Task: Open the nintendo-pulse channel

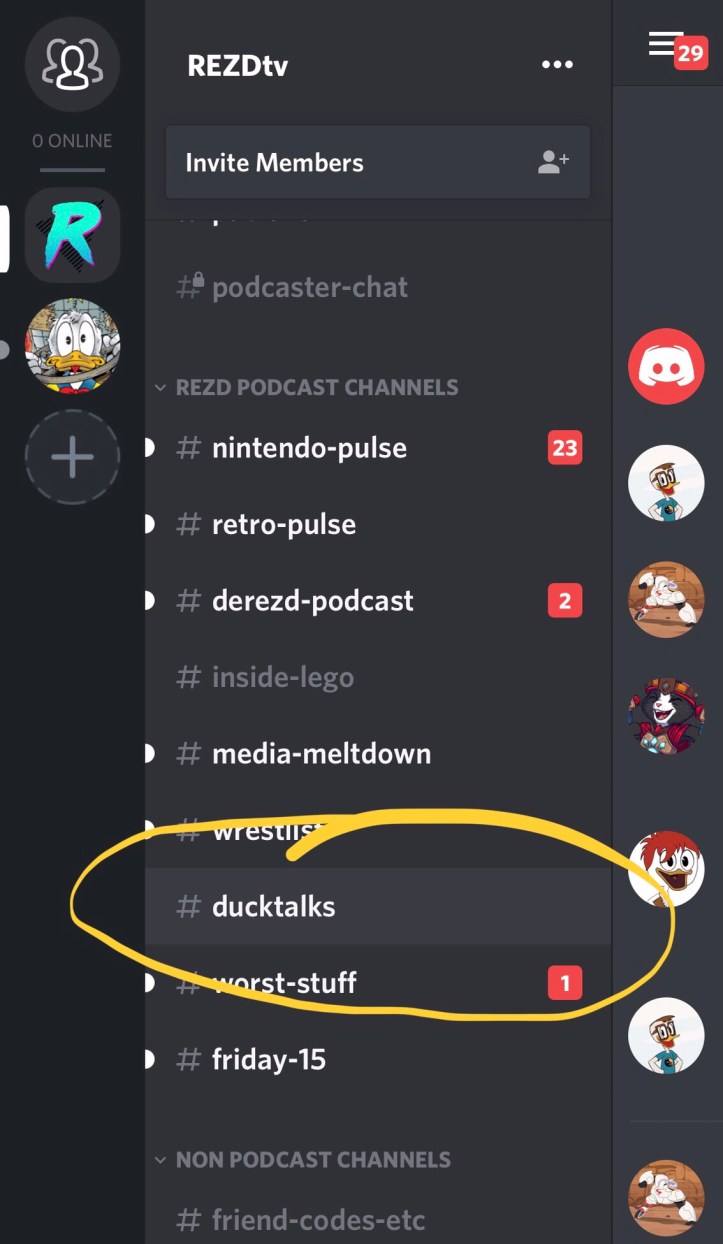Action: [310, 448]
